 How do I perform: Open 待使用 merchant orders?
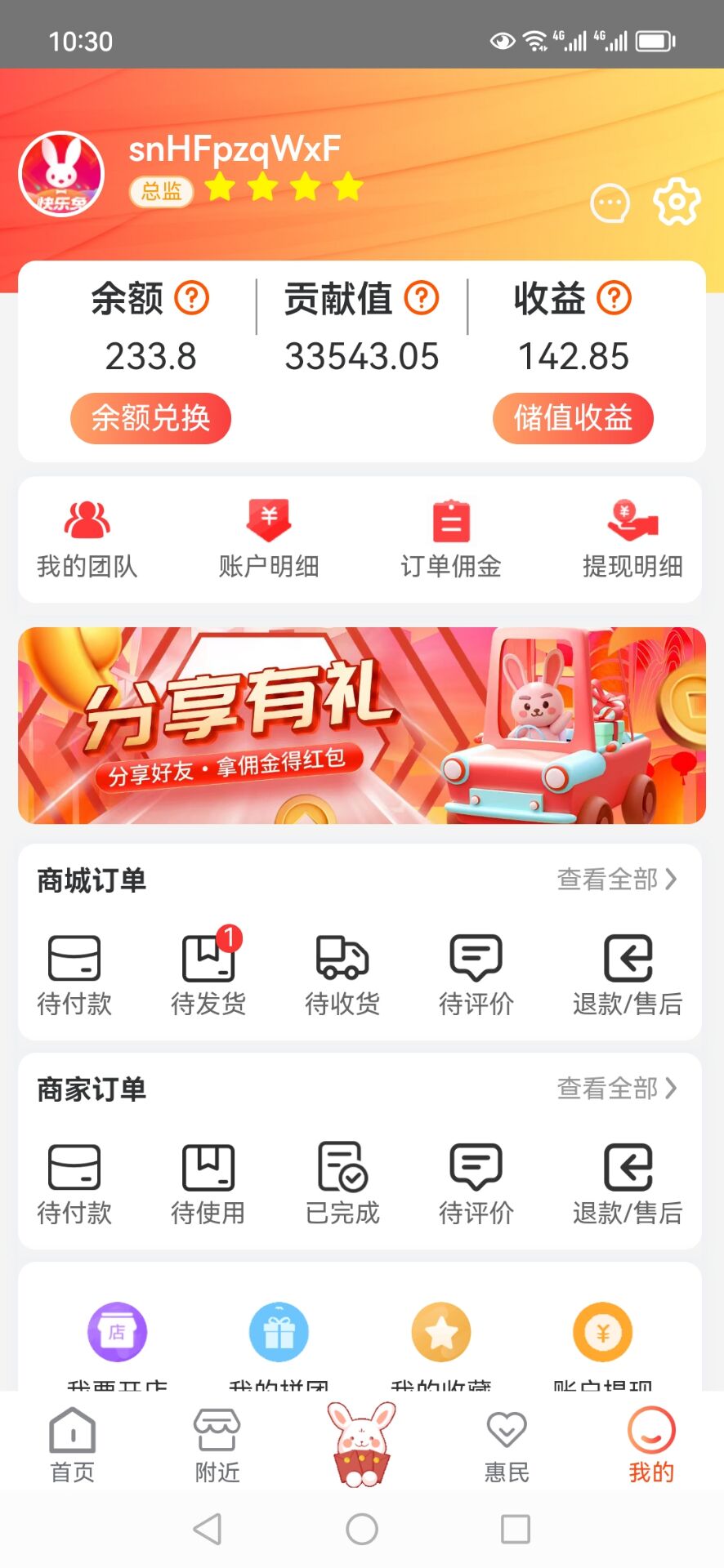208,1183
